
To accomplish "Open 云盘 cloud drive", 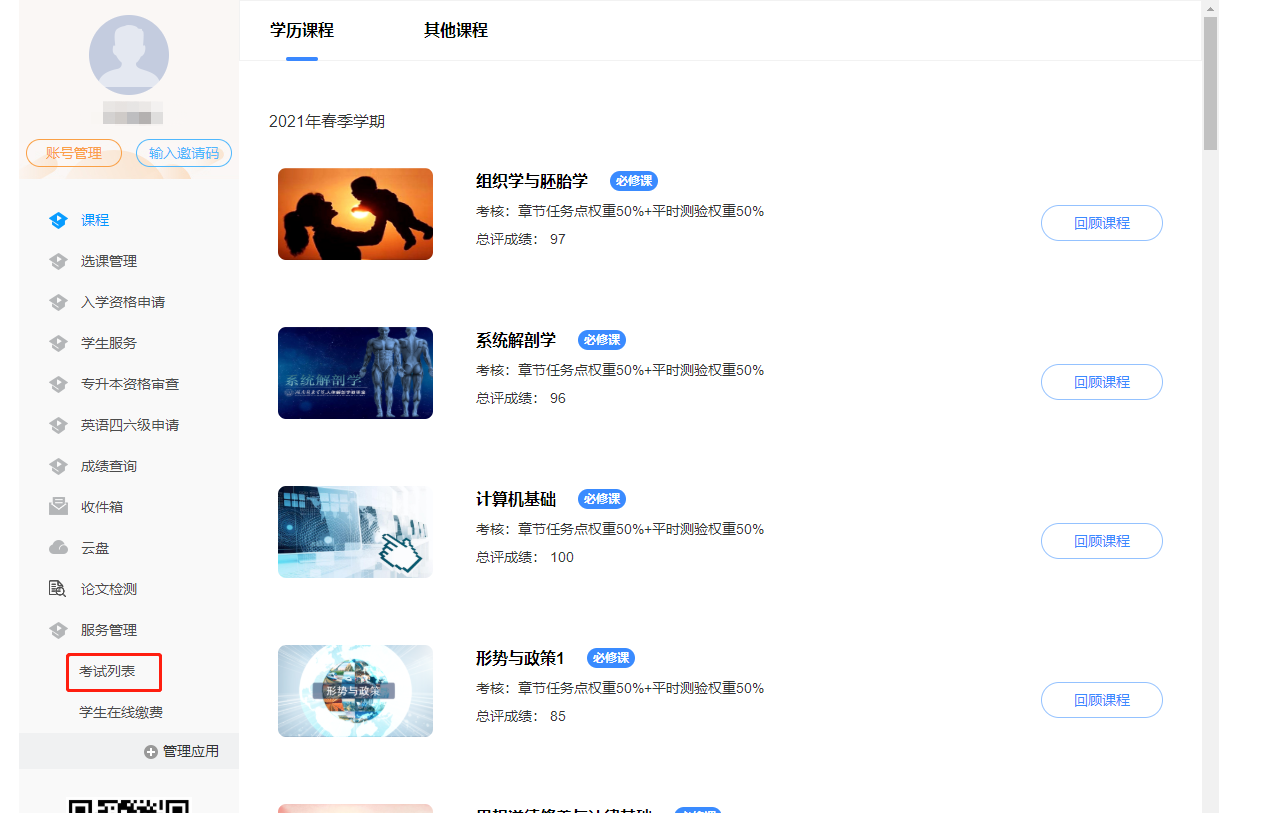I will pyautogui.click(x=94, y=548).
